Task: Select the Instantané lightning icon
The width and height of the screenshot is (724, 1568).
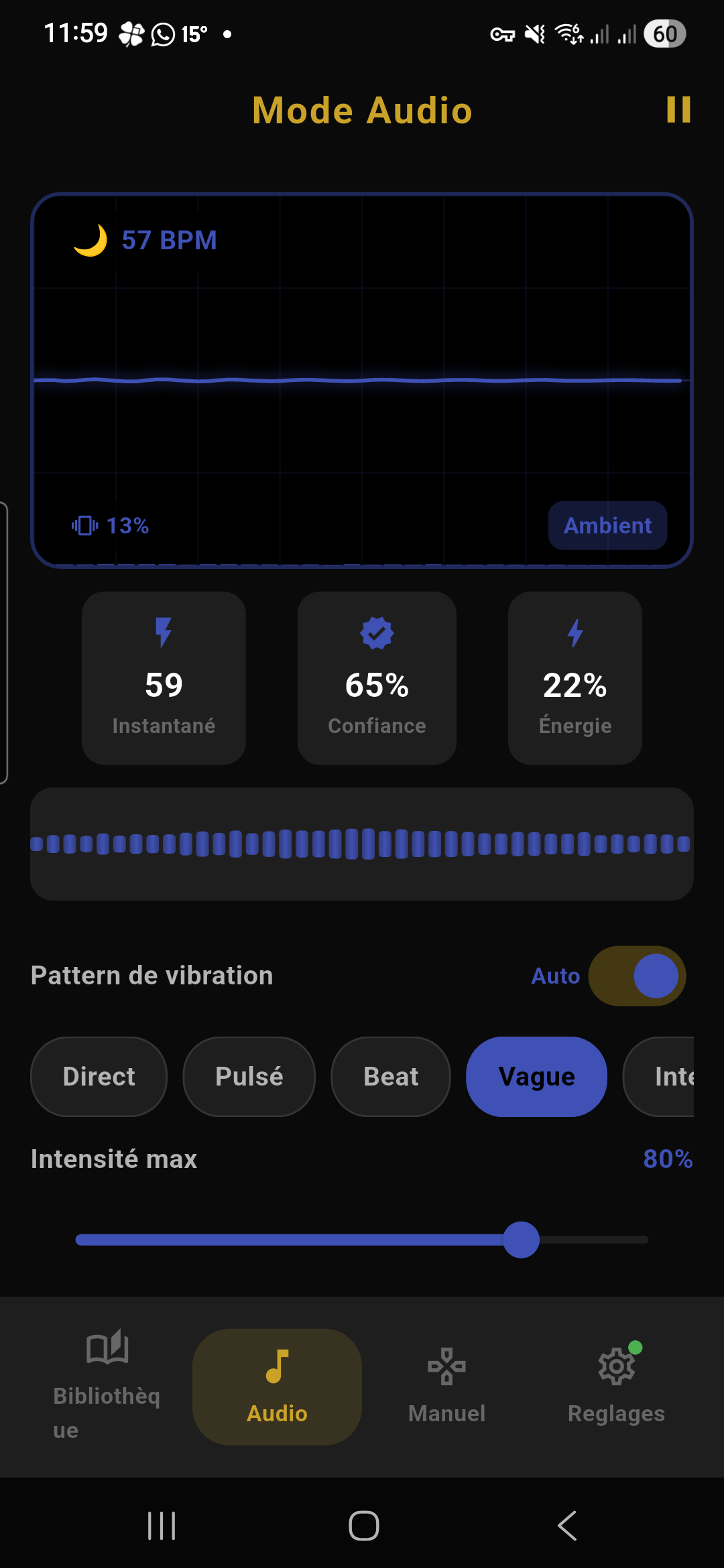Action: [x=164, y=633]
